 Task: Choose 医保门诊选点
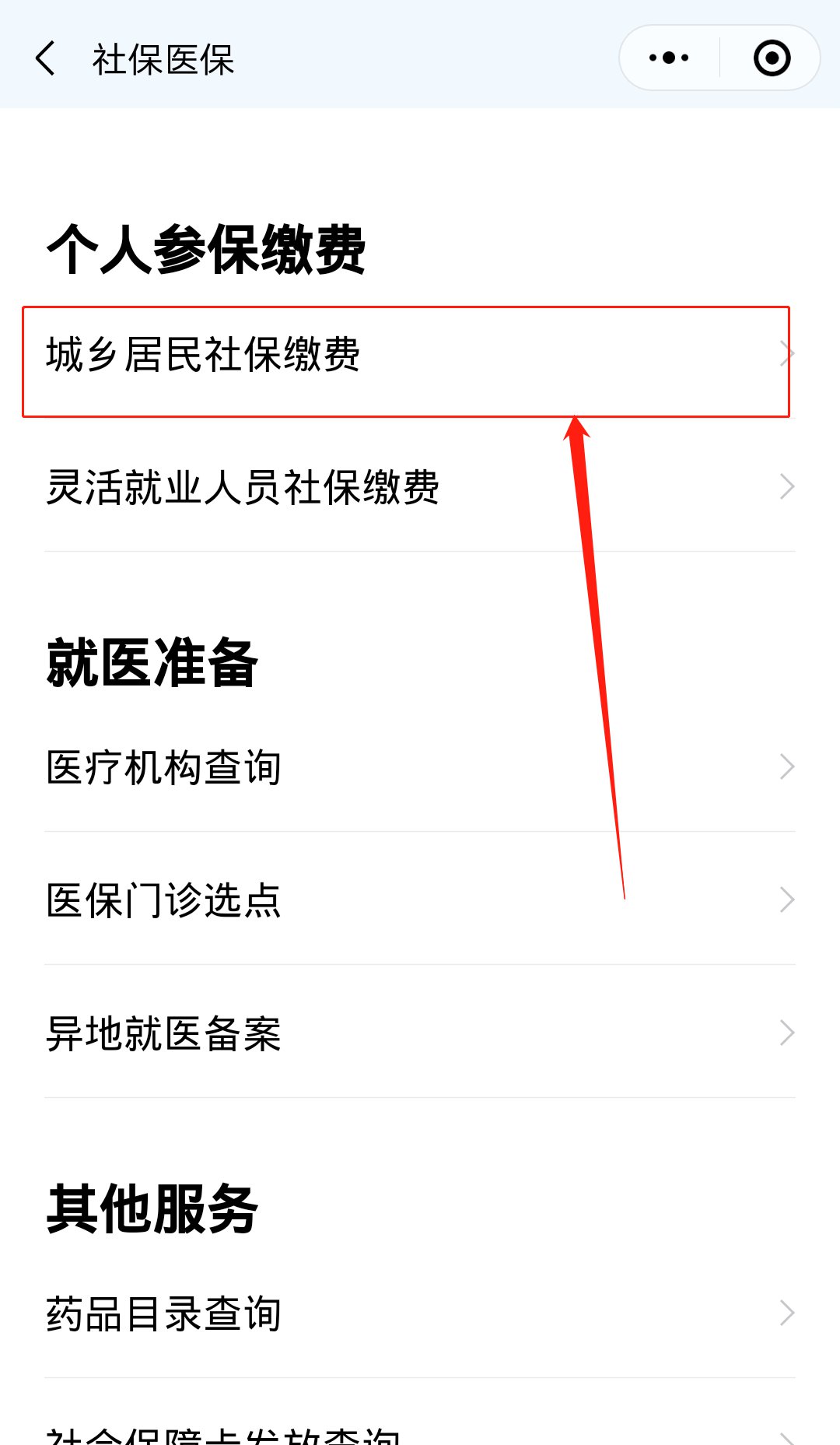pos(404,900)
